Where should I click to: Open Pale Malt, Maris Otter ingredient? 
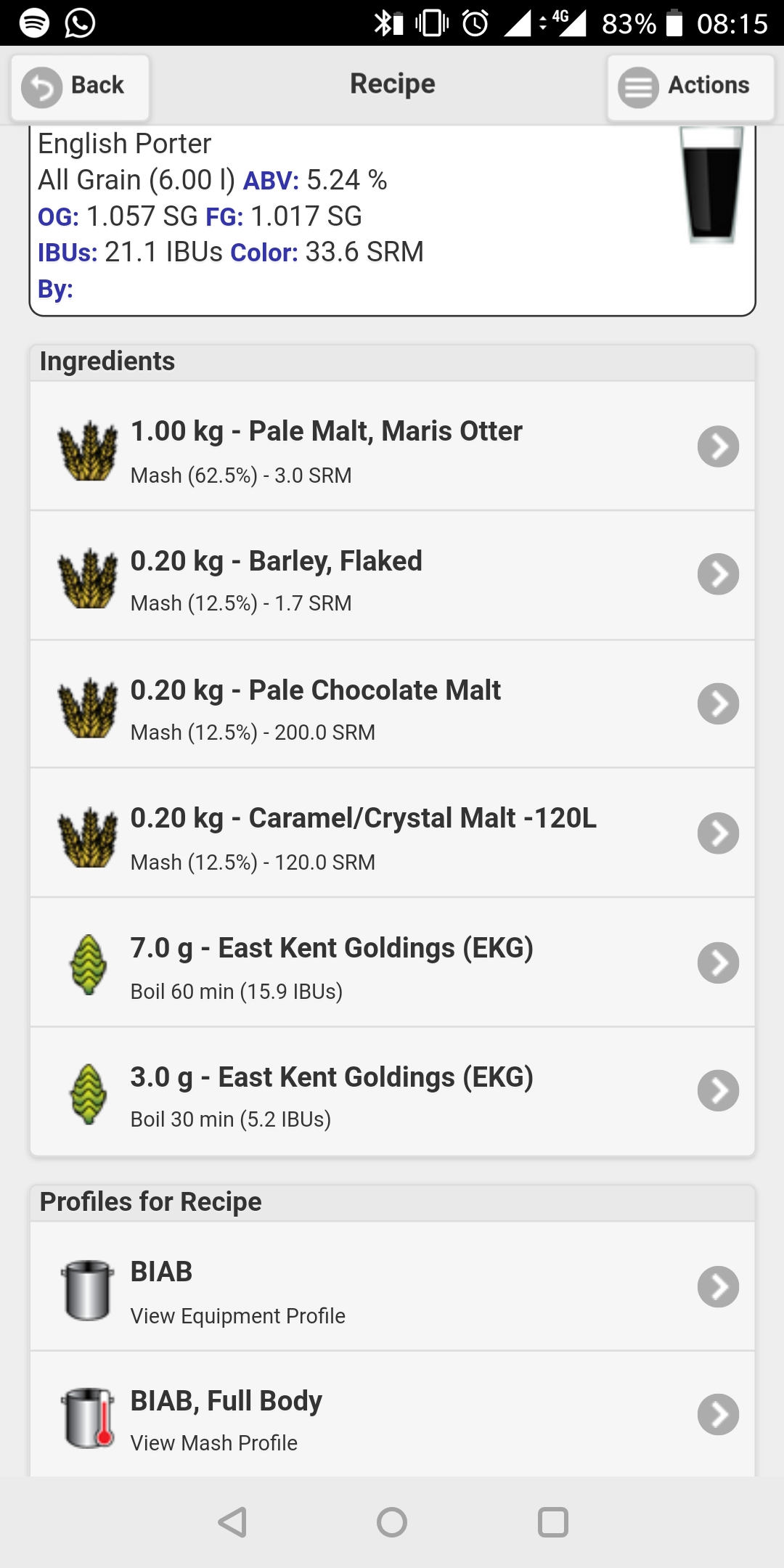pos(392,446)
